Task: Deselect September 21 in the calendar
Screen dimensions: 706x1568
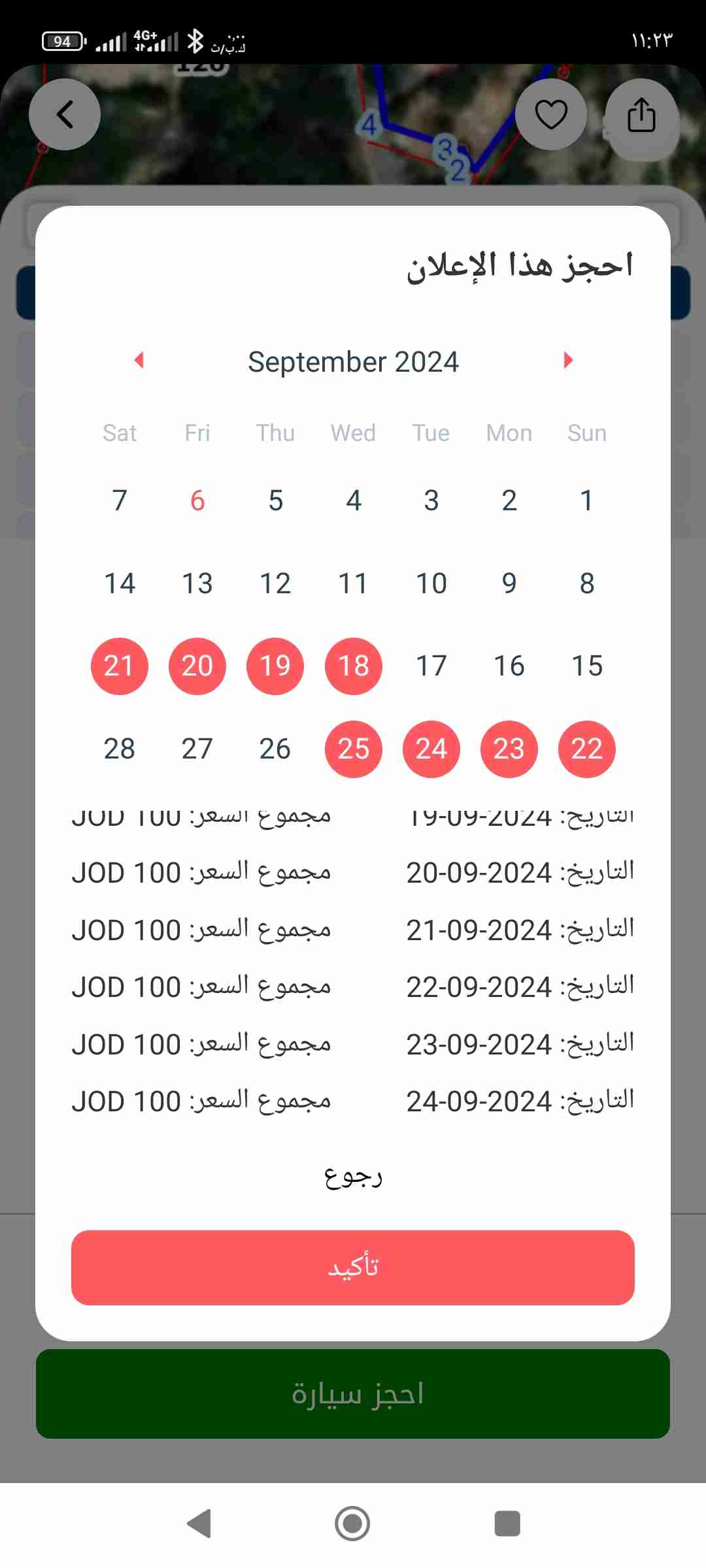Action: click(x=119, y=666)
